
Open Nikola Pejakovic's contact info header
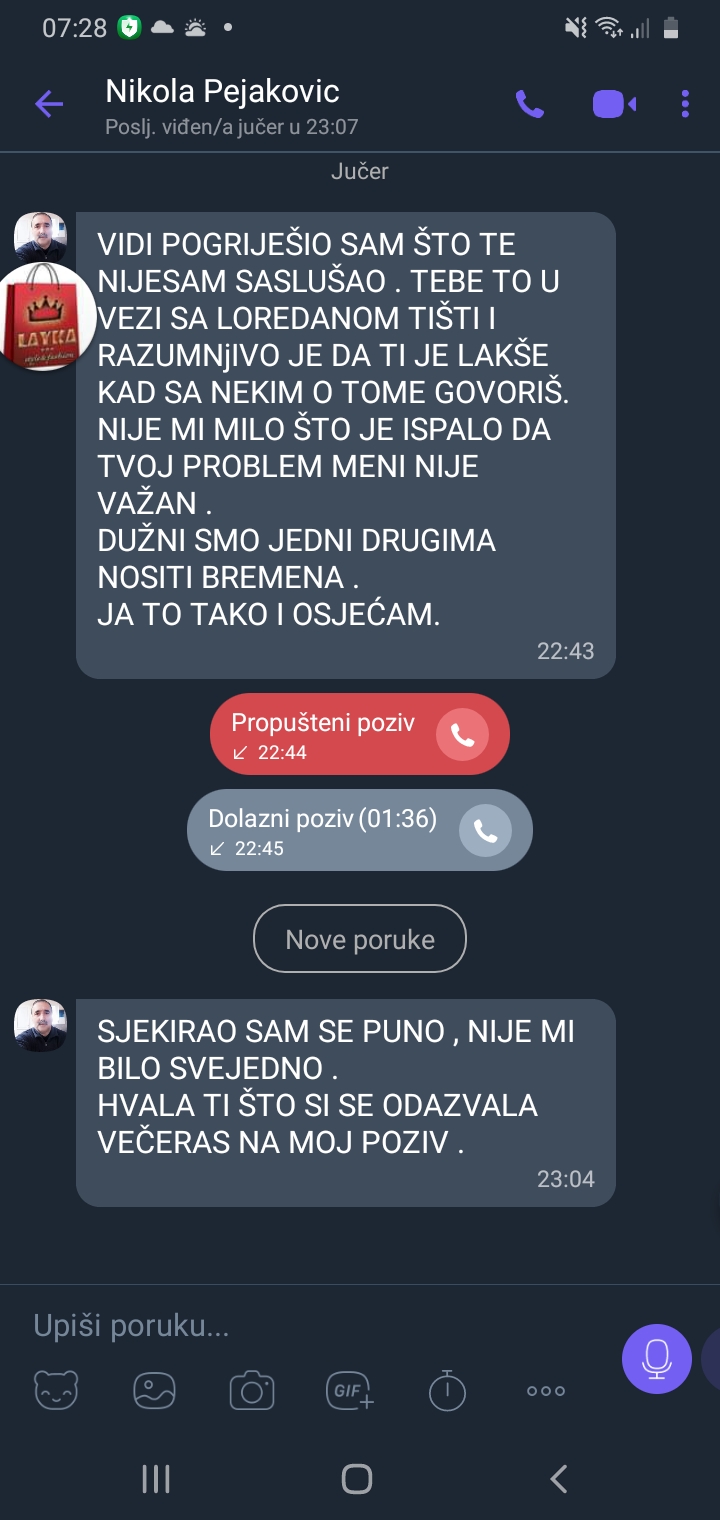pyautogui.click(x=230, y=106)
